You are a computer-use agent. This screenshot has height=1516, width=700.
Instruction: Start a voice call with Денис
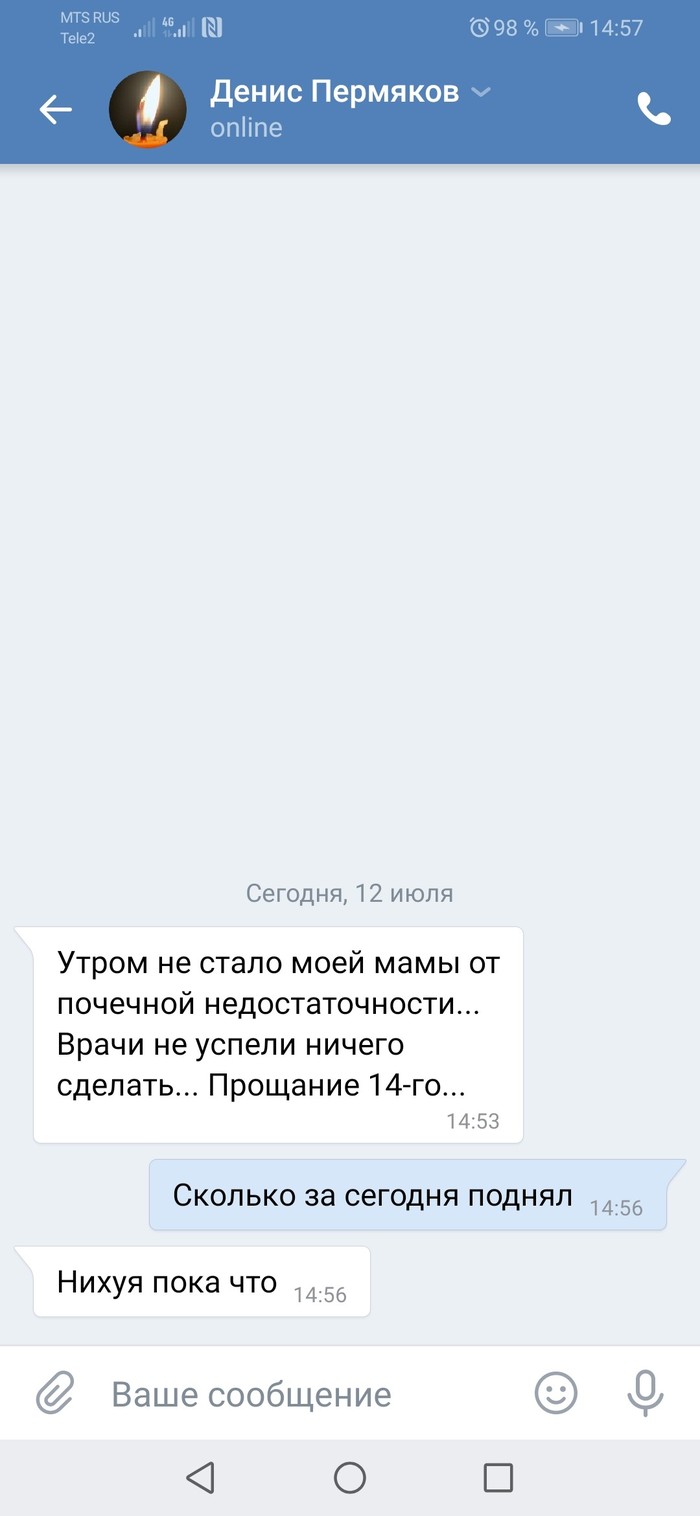654,109
